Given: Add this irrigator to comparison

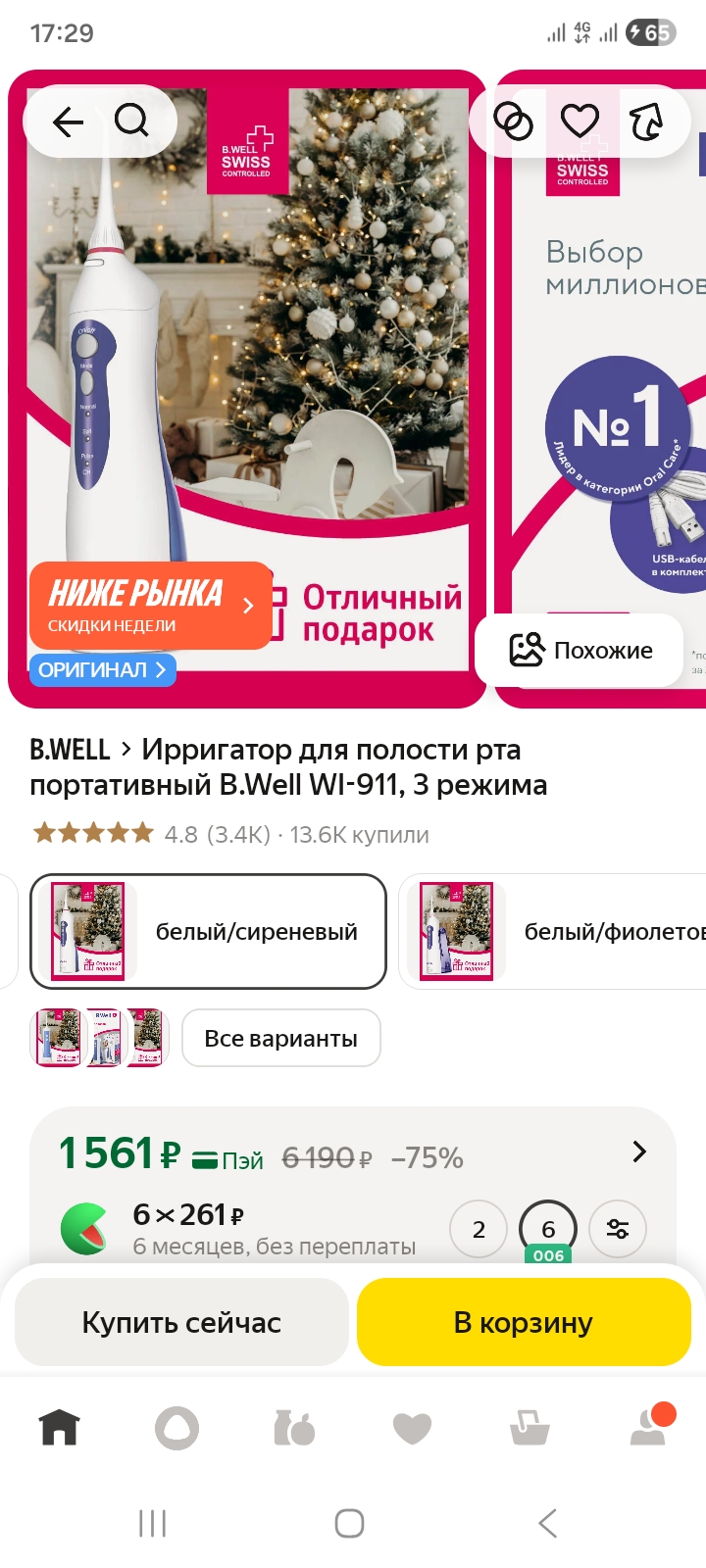Looking at the screenshot, I should point(513,122).
